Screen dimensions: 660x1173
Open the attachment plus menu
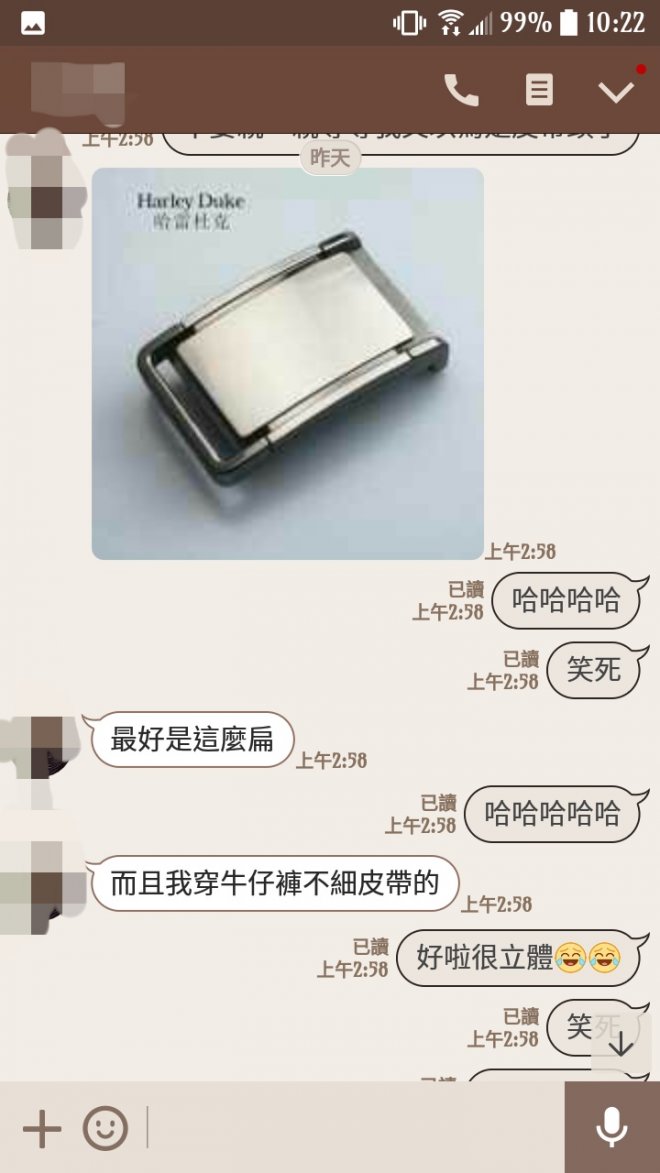(42, 1129)
